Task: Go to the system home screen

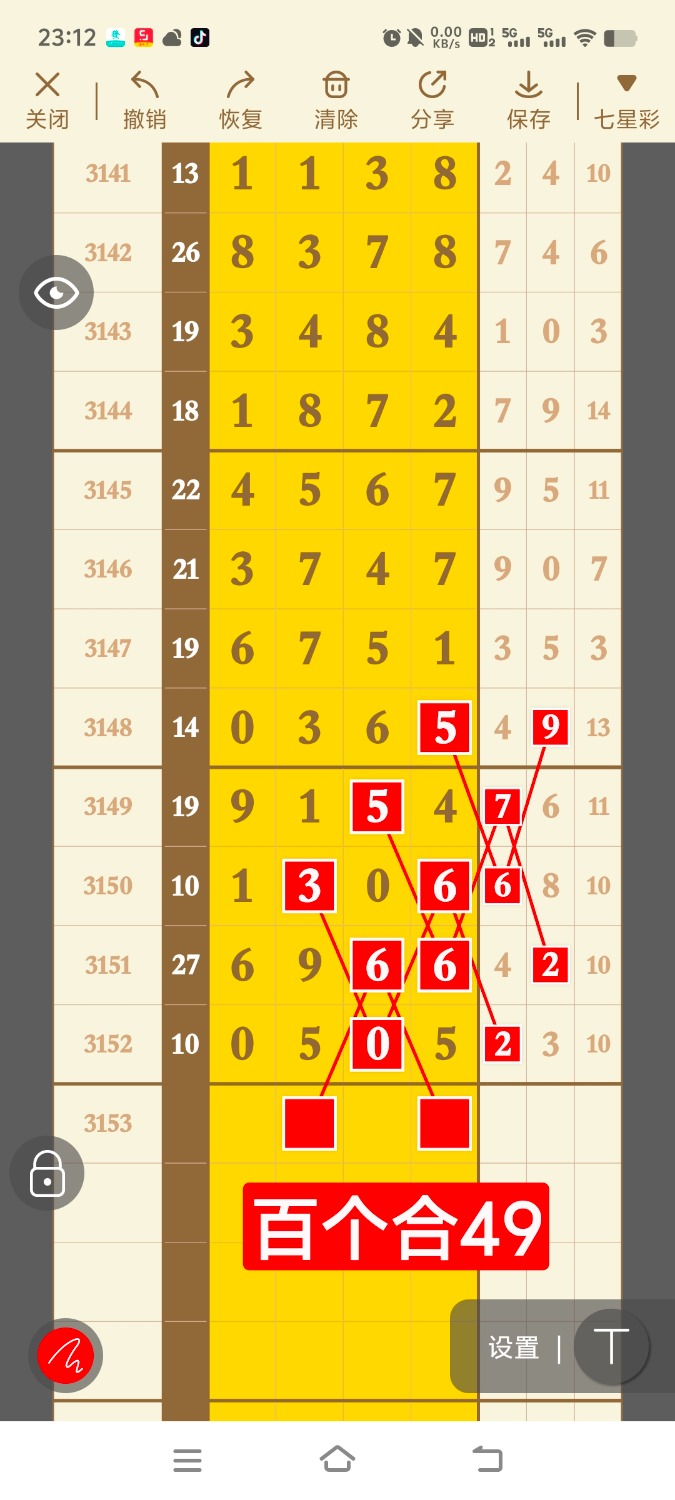Action: [x=337, y=1460]
